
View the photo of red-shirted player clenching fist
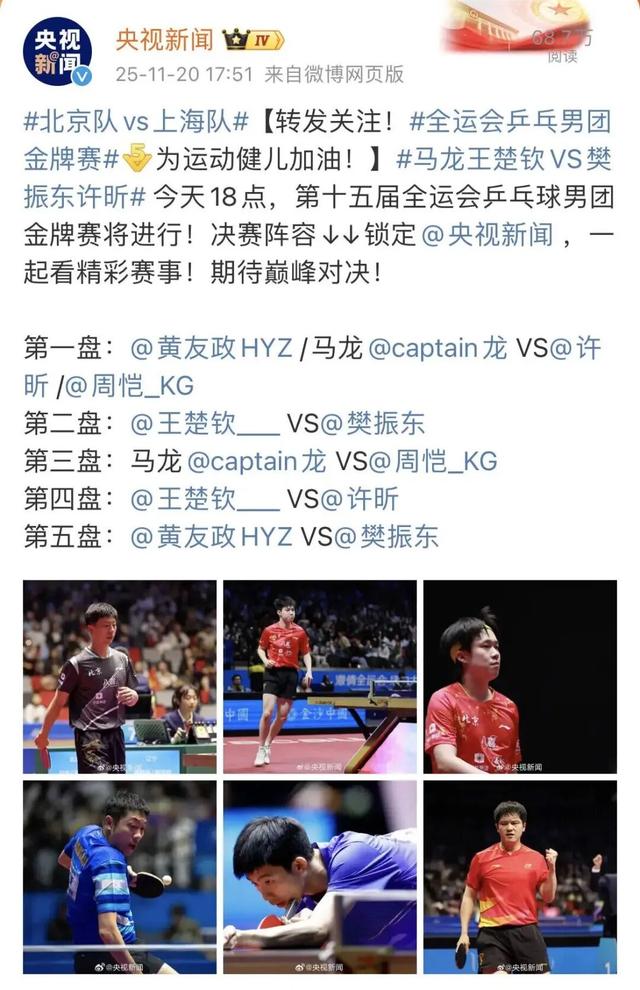520,877
